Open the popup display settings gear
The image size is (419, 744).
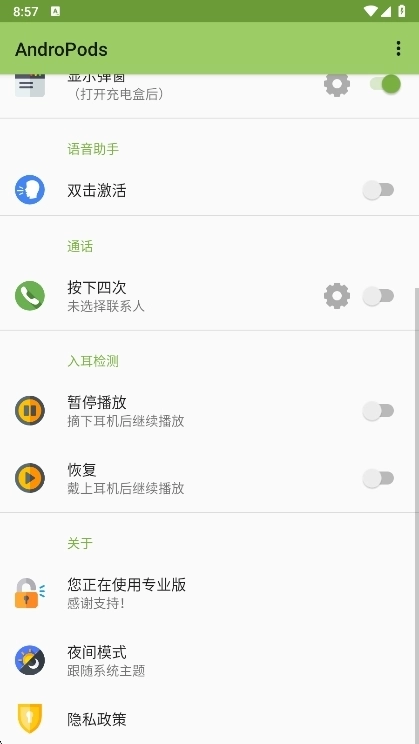coord(337,84)
